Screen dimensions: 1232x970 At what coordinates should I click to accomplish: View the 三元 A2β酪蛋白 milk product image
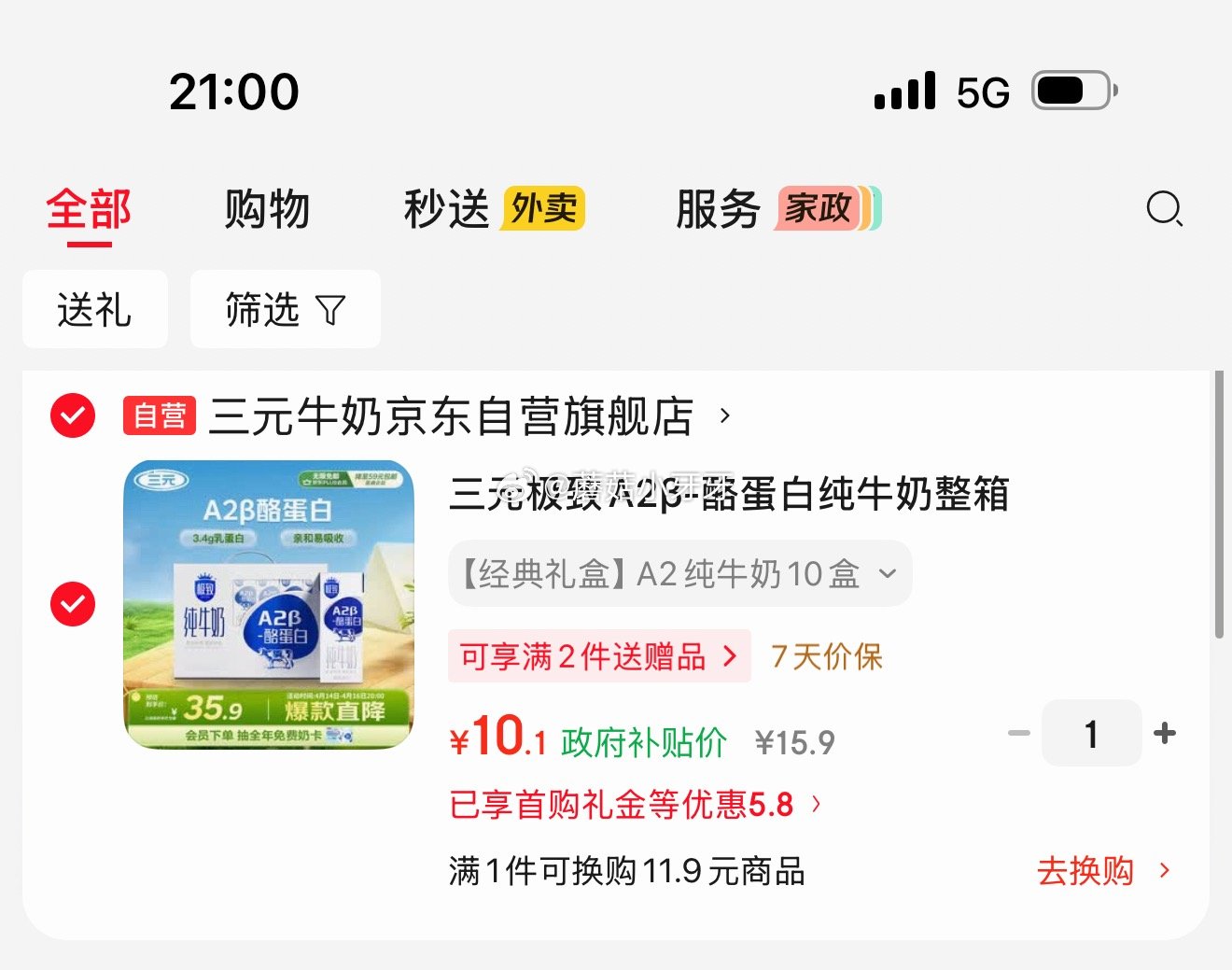tap(269, 604)
